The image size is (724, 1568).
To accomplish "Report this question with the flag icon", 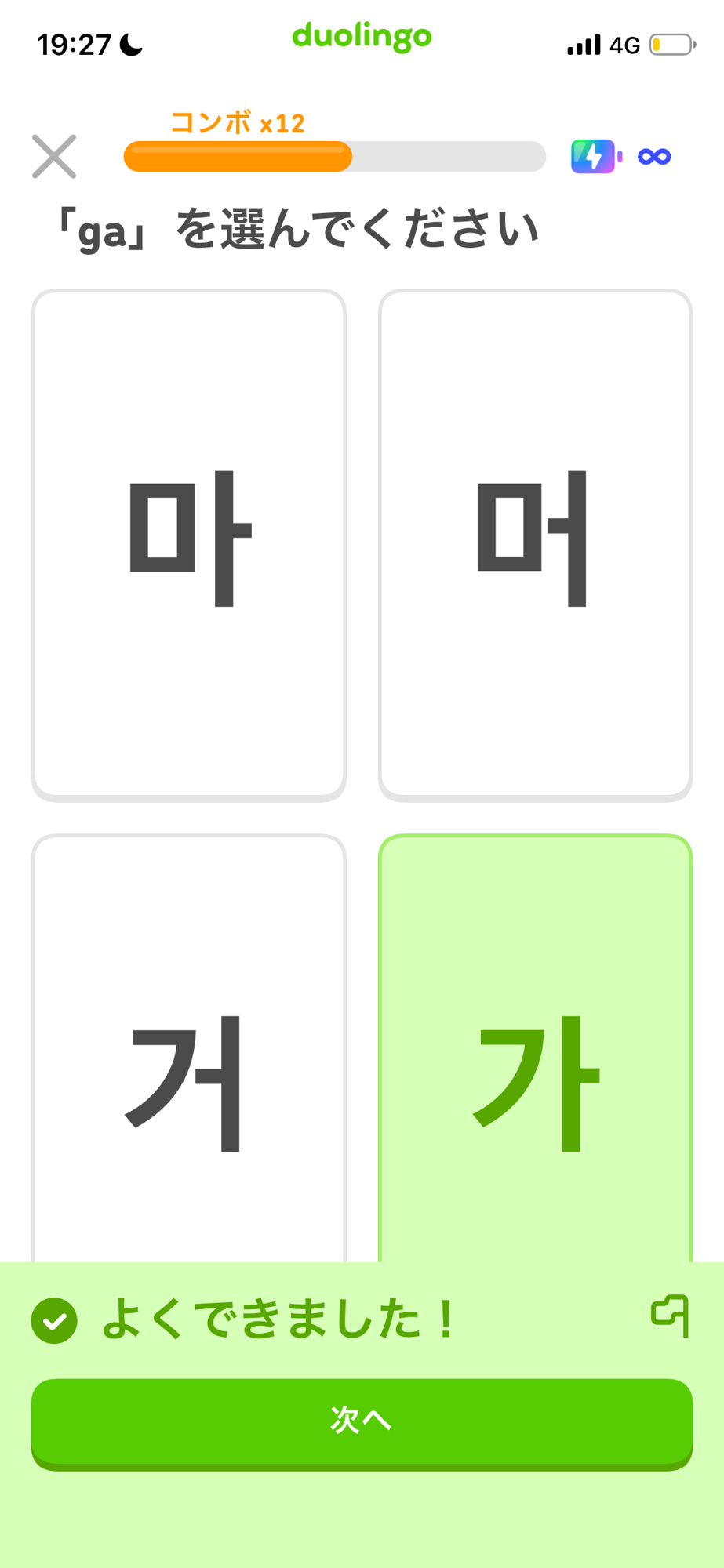I will pyautogui.click(x=671, y=1315).
